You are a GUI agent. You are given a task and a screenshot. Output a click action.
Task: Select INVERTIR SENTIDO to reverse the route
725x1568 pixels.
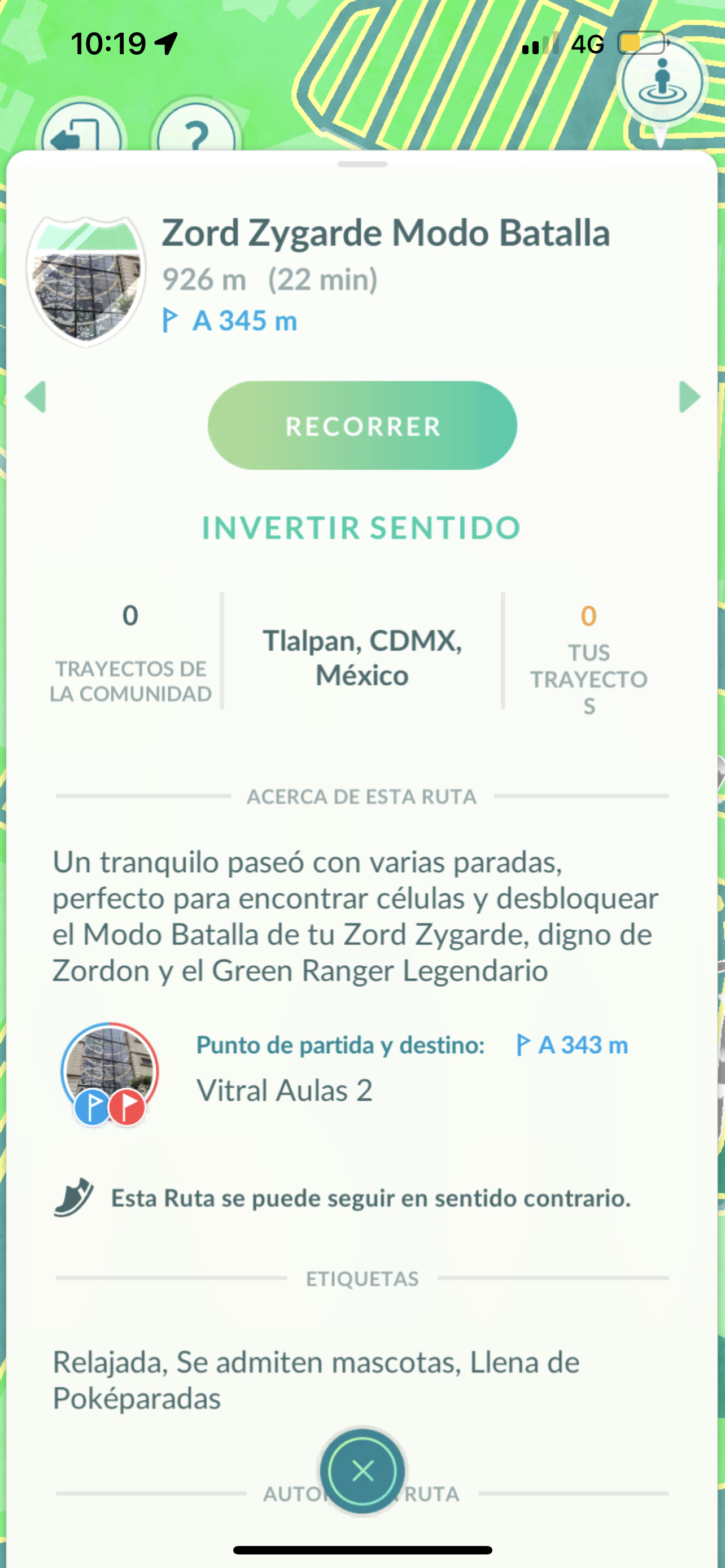[x=361, y=528]
